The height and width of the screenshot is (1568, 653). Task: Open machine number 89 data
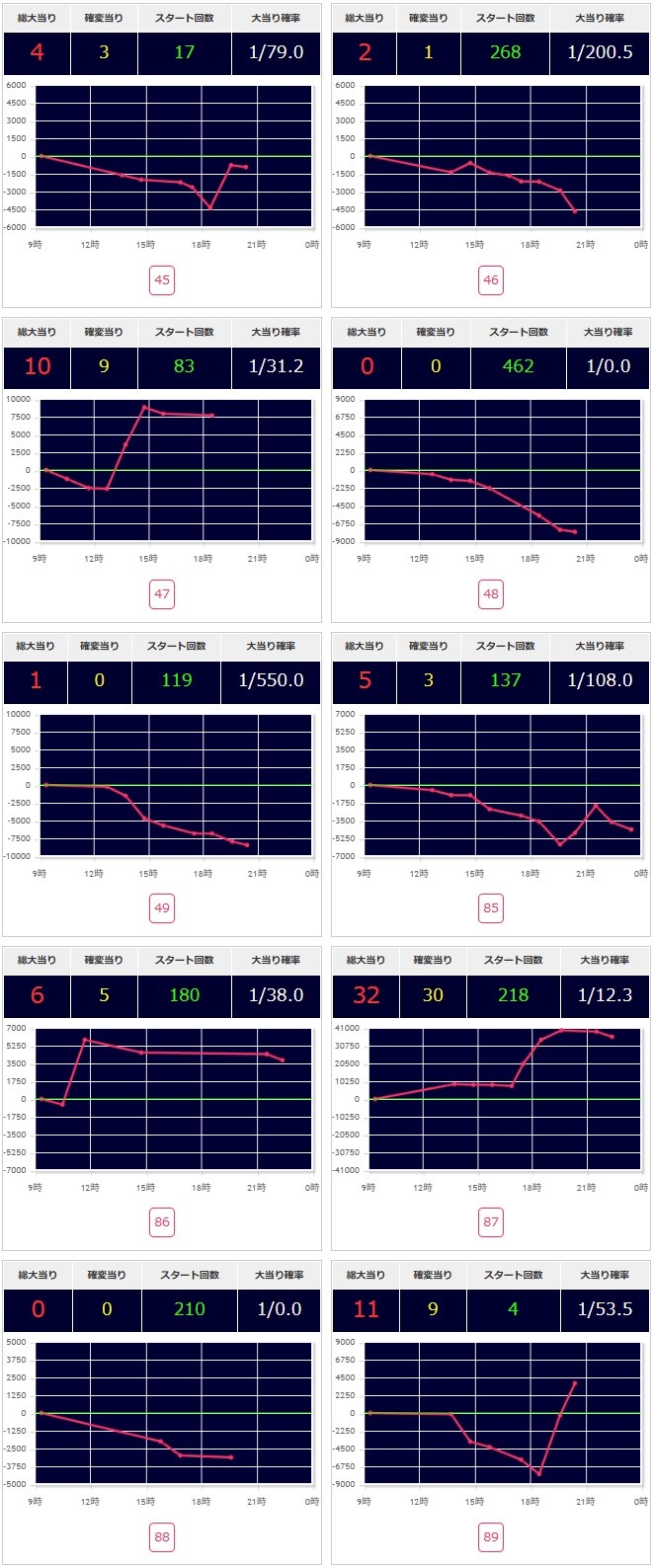click(x=491, y=1536)
